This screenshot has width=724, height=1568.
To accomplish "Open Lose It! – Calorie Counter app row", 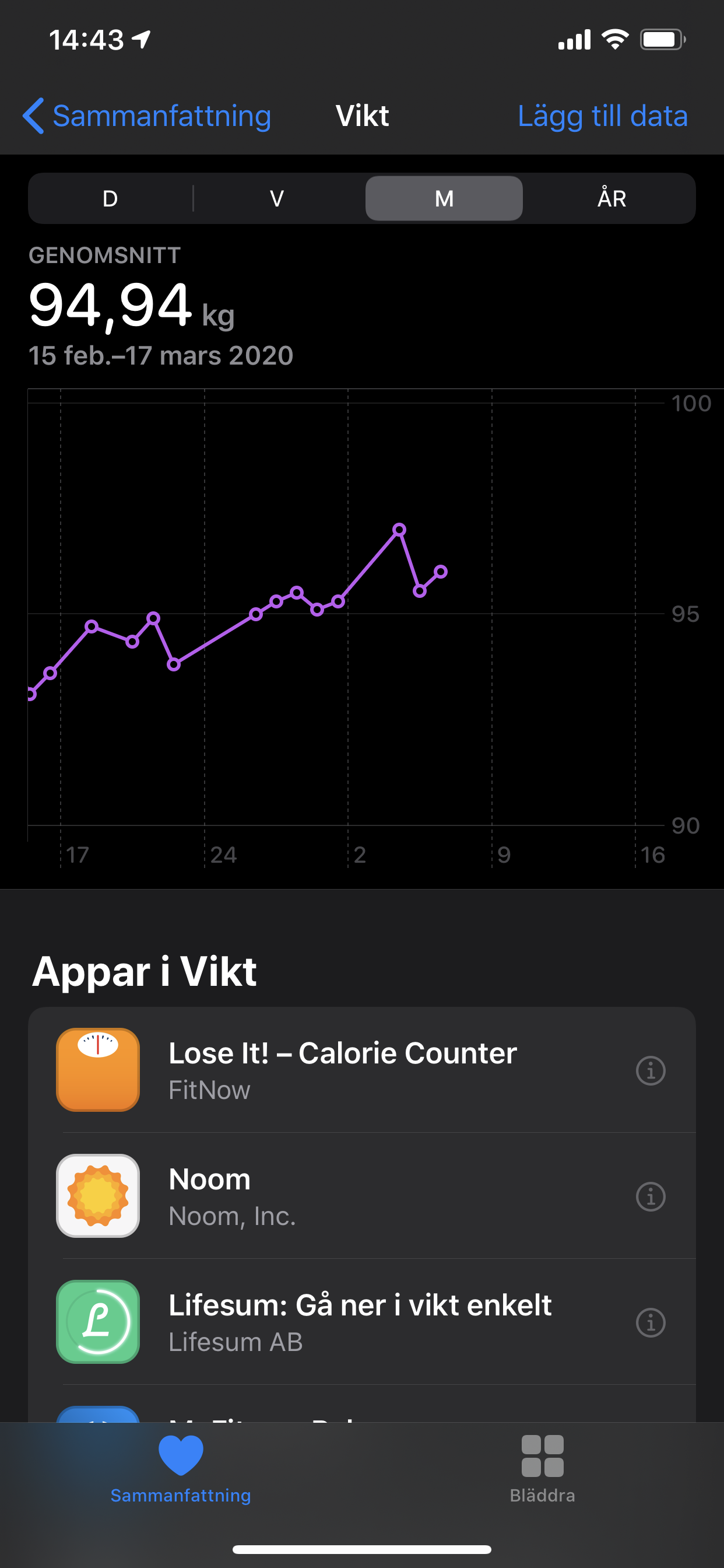I will click(362, 1069).
